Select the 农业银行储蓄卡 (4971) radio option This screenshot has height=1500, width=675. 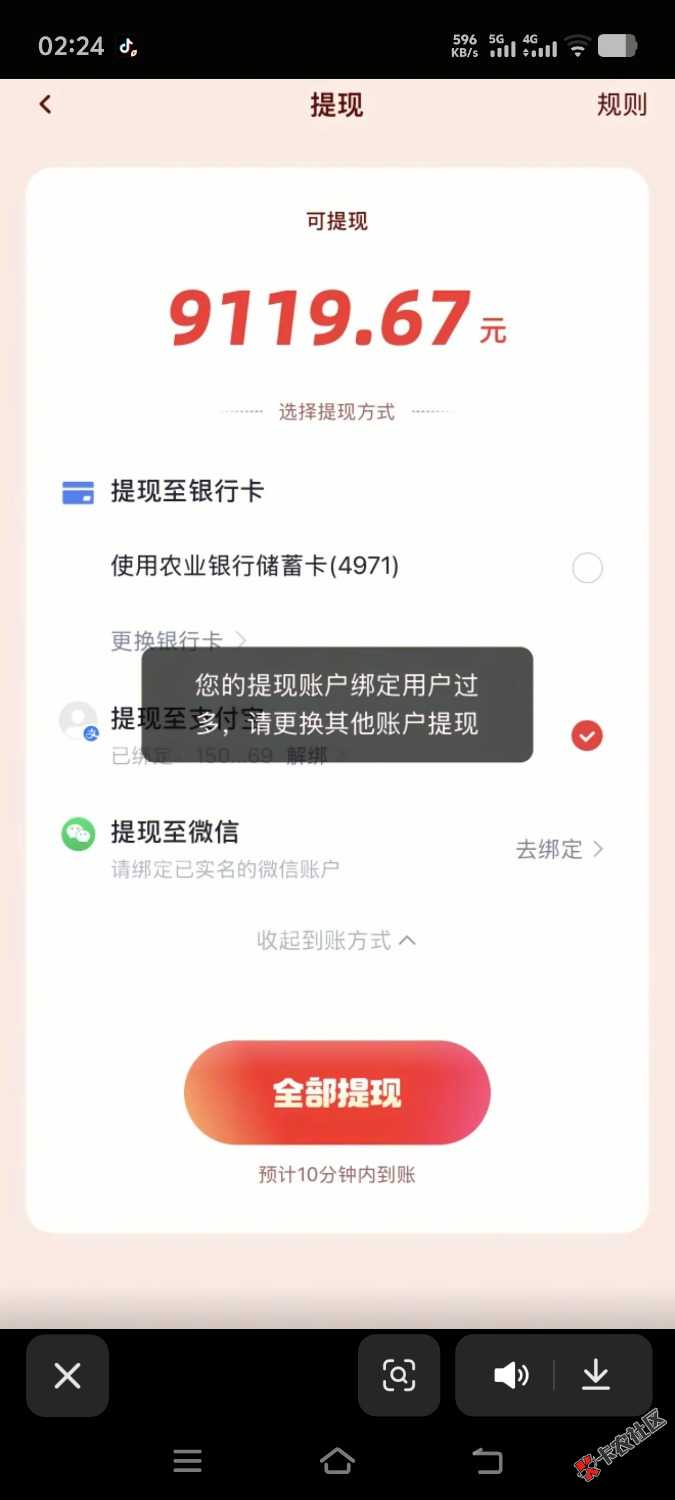[x=587, y=568]
